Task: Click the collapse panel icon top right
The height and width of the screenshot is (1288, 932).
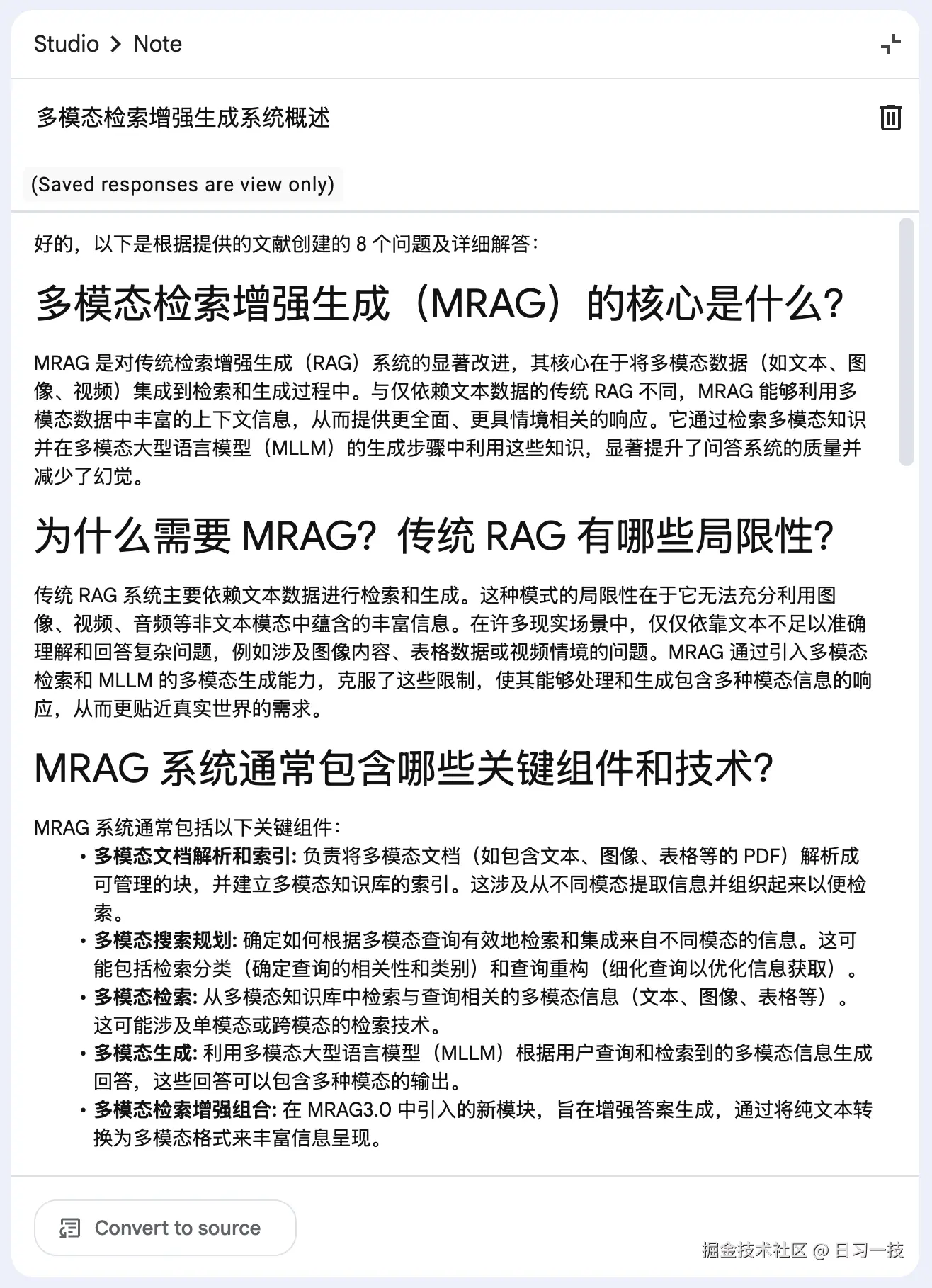Action: click(891, 45)
